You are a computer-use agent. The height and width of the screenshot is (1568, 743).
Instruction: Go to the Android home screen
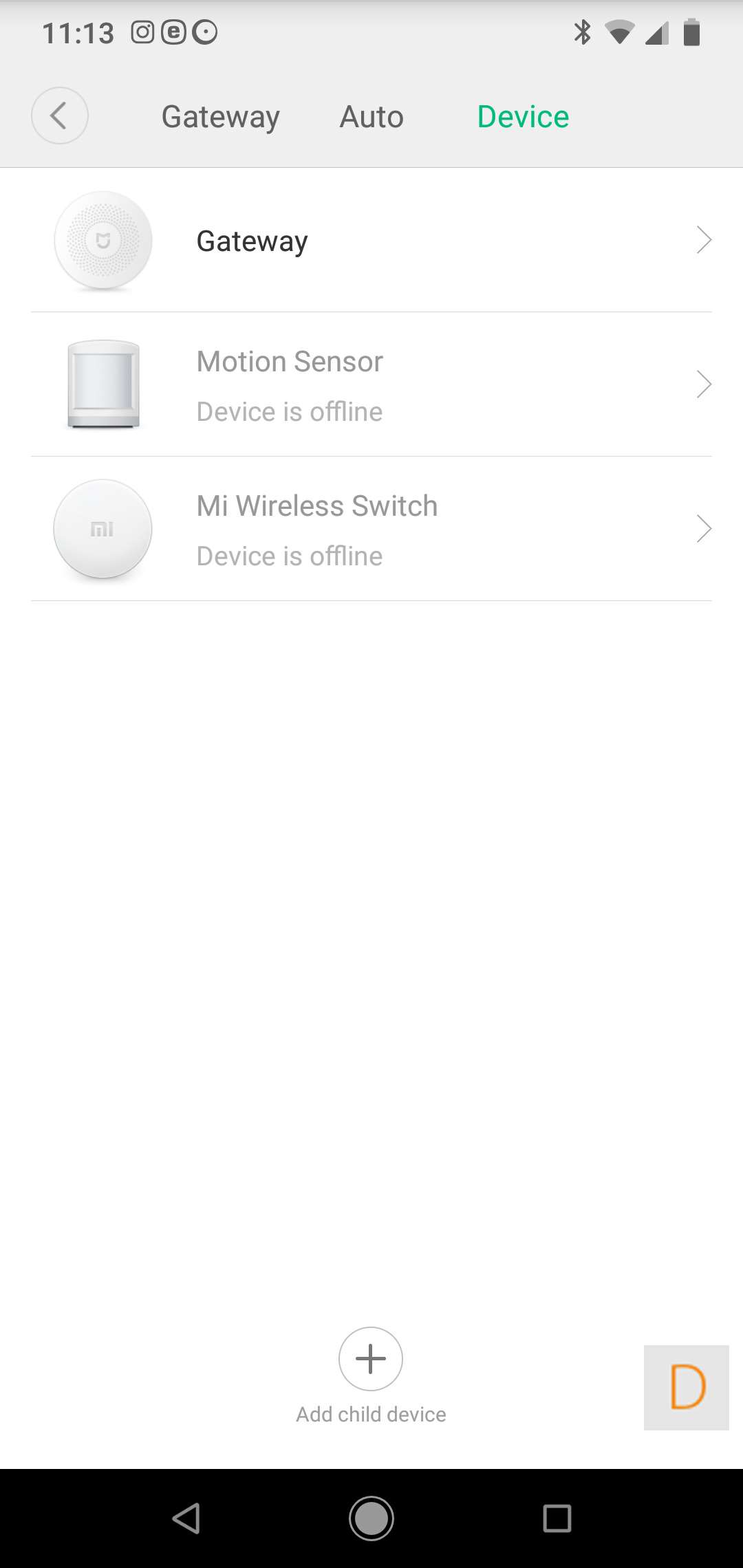[371, 1518]
